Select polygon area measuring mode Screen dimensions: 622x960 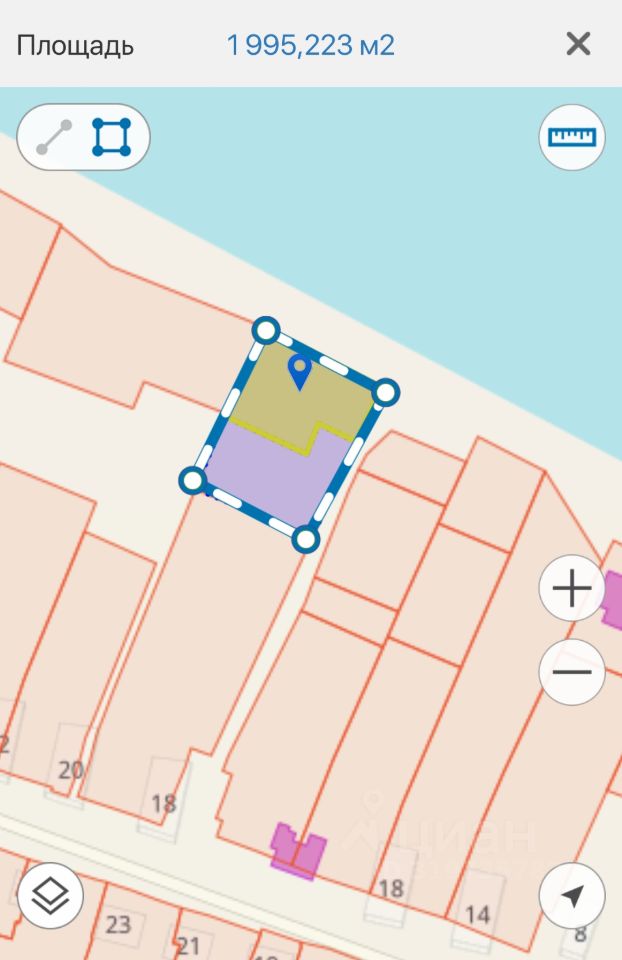click(111, 137)
